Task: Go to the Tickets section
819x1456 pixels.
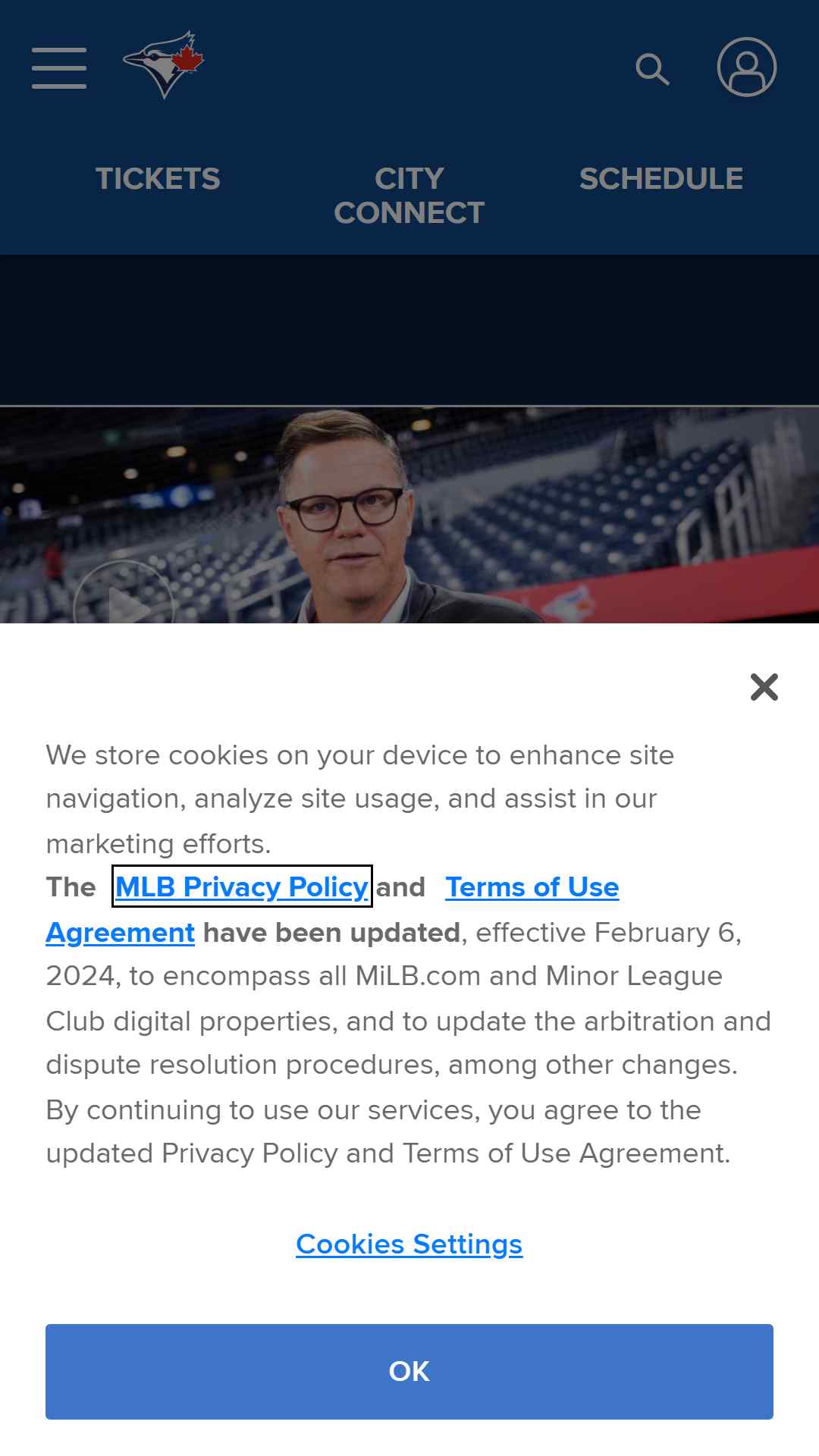Action: [158, 179]
